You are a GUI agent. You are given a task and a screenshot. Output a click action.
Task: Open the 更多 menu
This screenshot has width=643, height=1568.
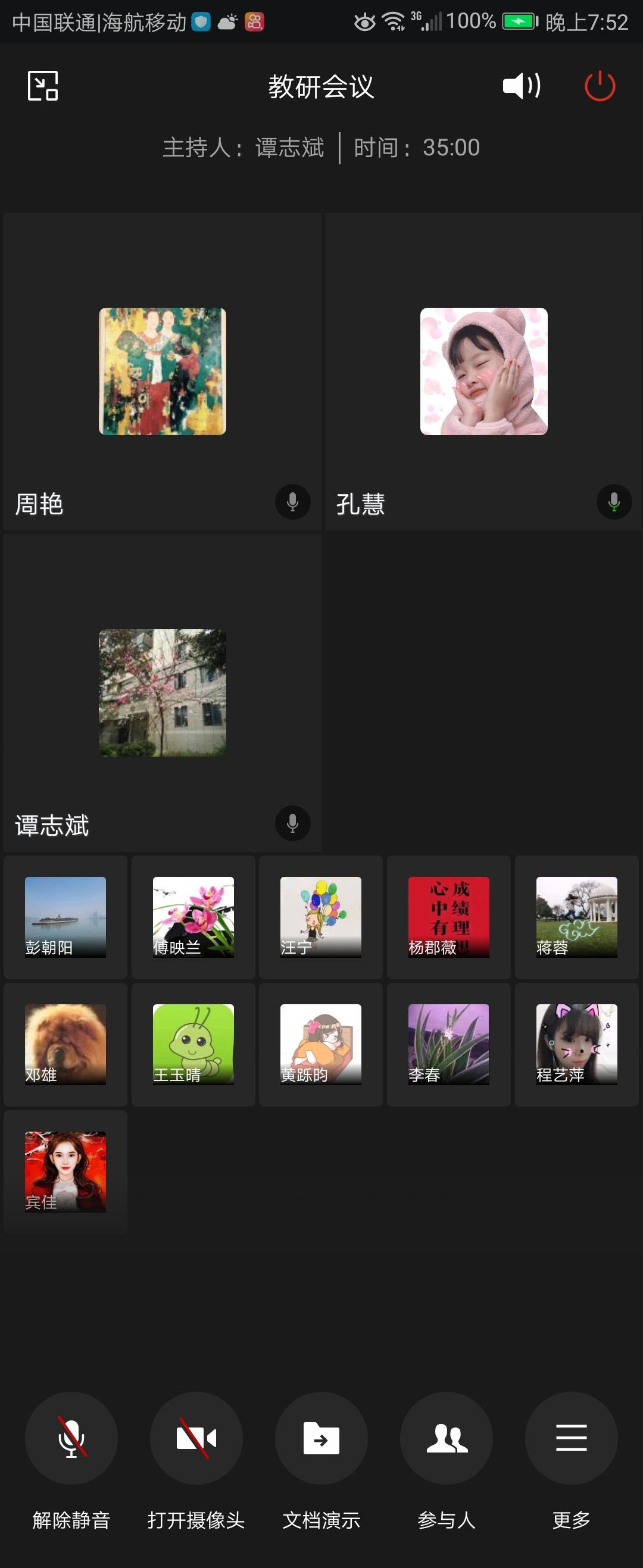tap(571, 1438)
